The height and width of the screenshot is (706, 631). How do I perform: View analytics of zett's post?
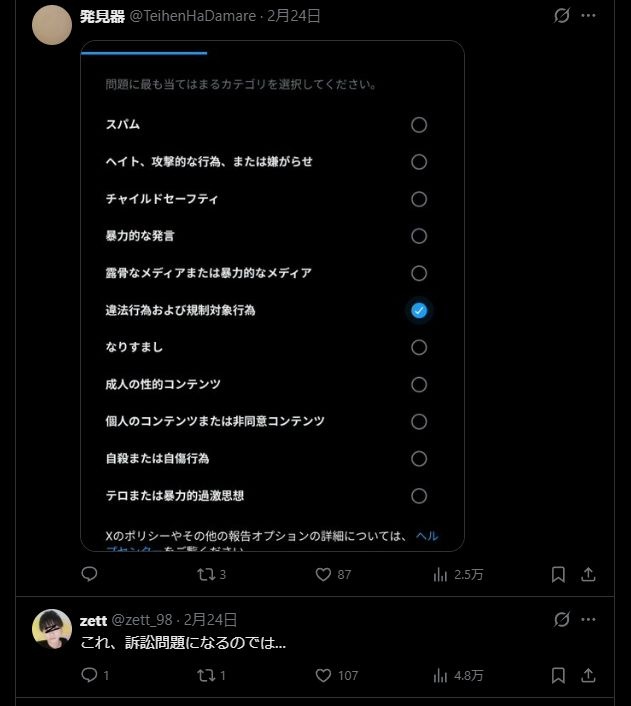click(x=440, y=676)
